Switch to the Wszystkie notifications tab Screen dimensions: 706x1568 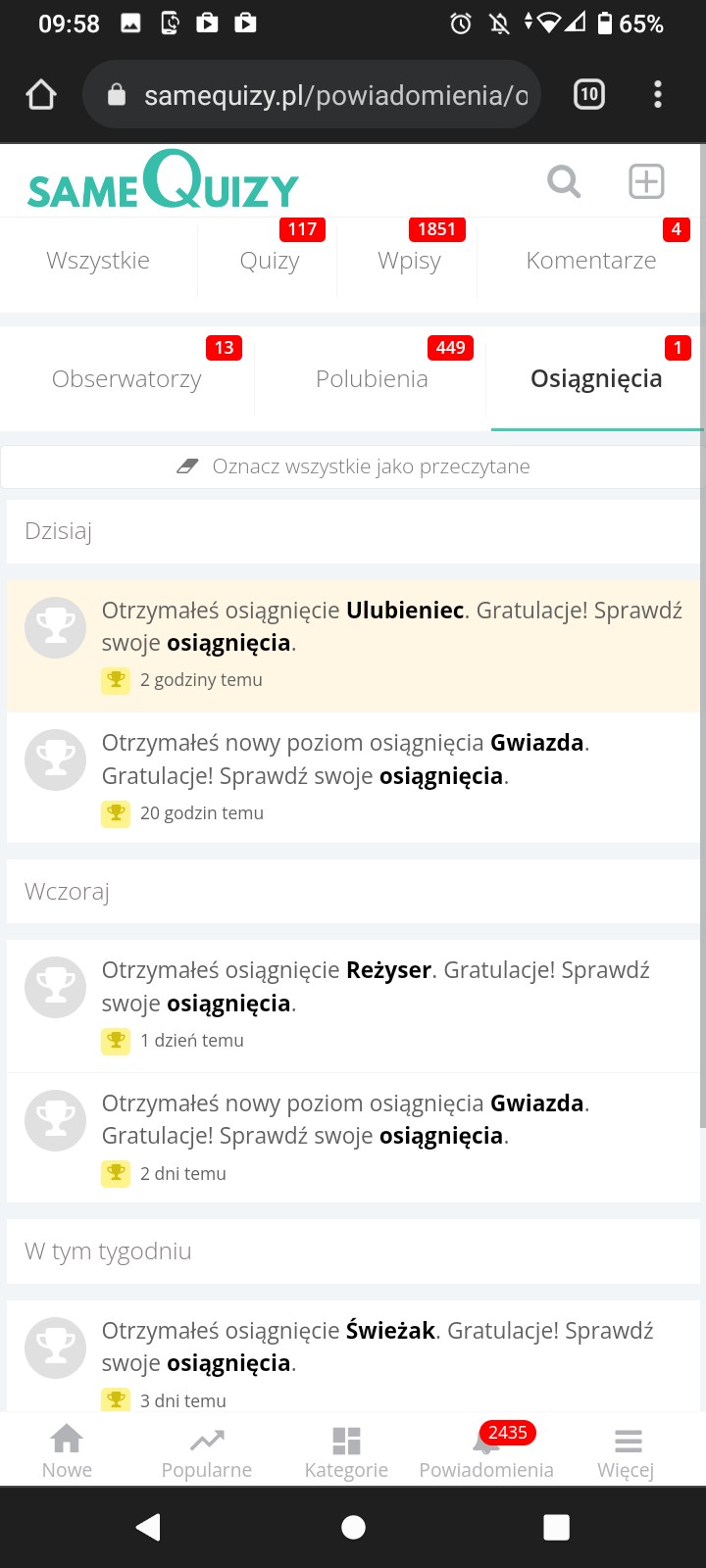pyautogui.click(x=98, y=261)
